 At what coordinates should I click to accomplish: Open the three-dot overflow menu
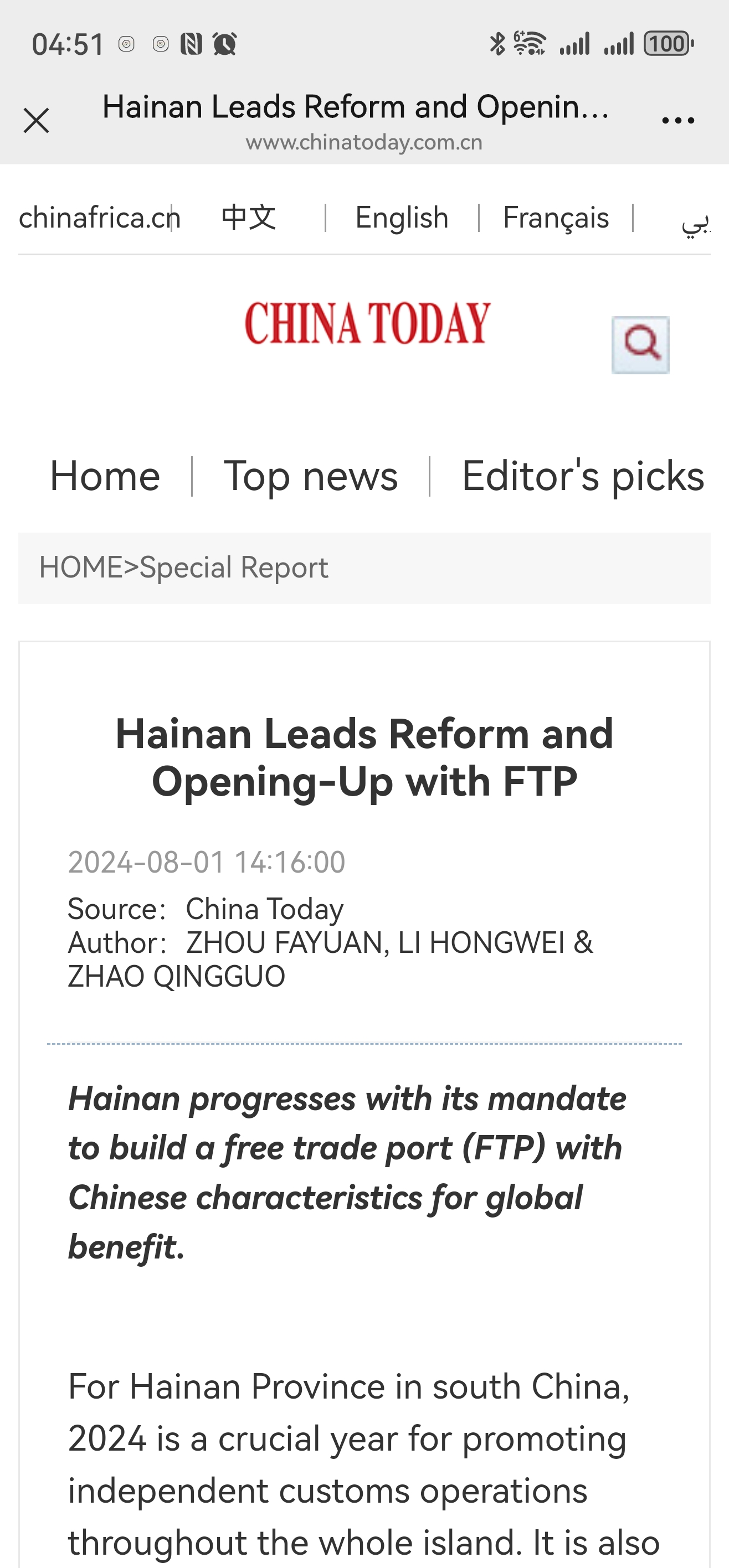678,121
